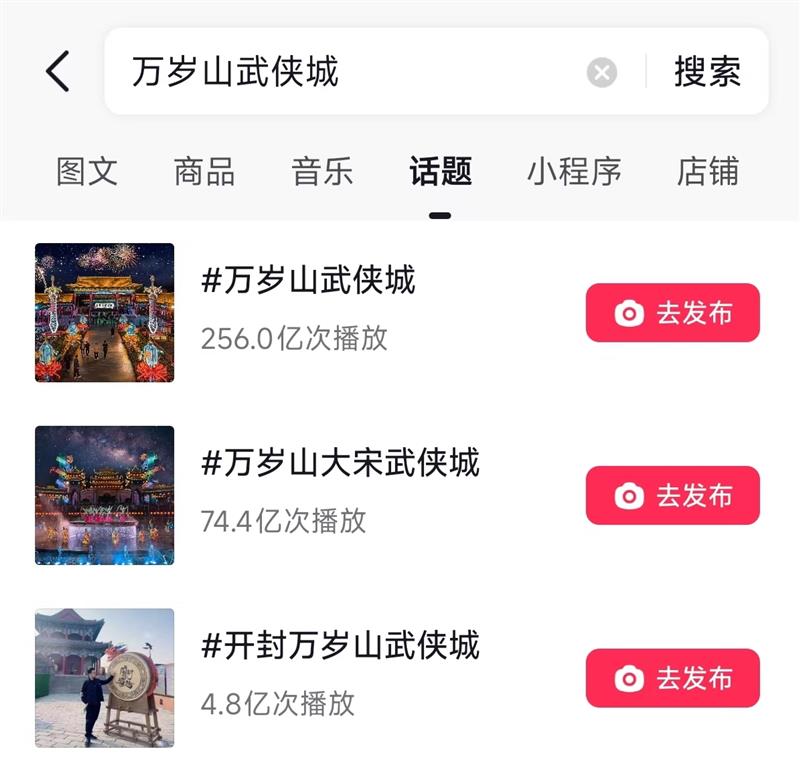Viewport: 800px width, 773px height.
Task: Switch to the 商品 tab
Action: click(x=204, y=171)
